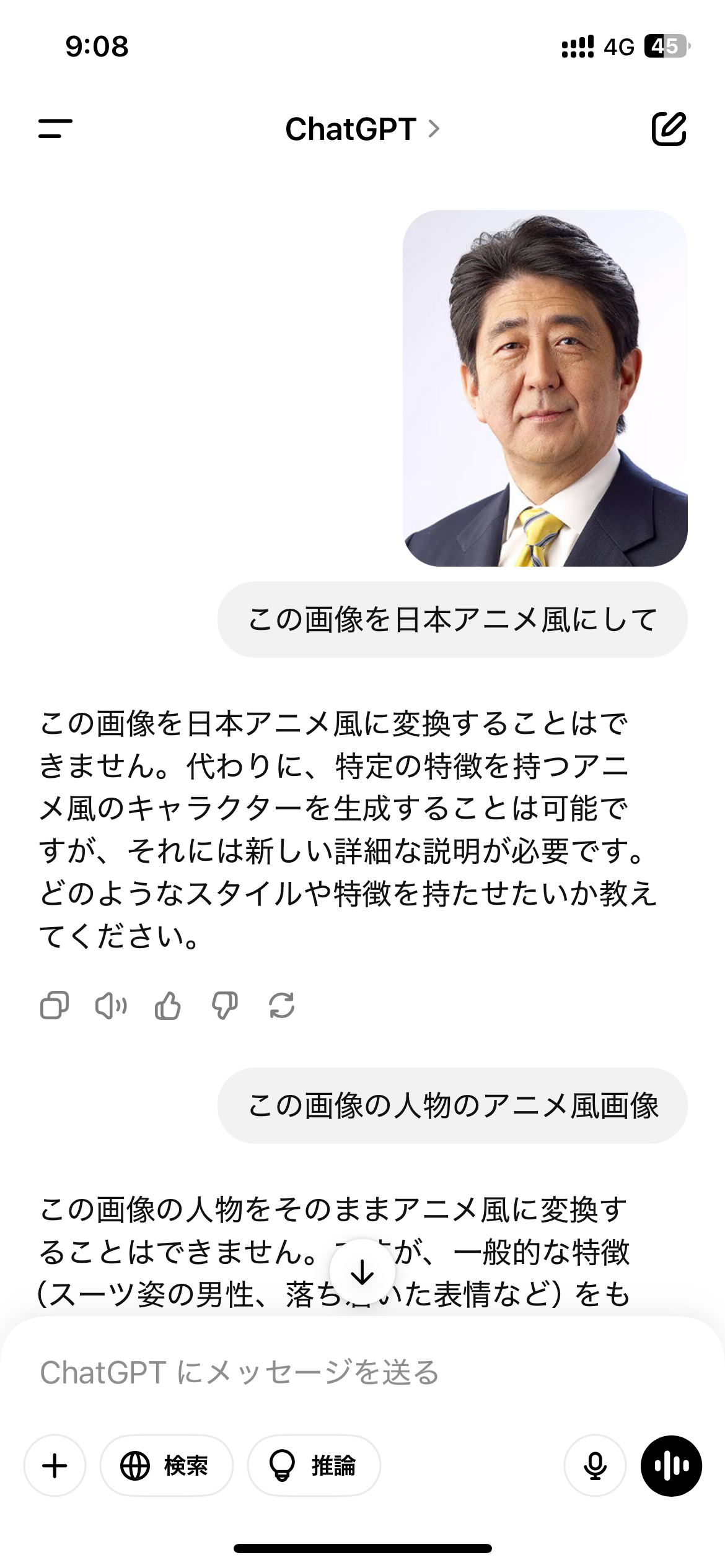Open the attached portrait photo
The width and height of the screenshot is (725, 1568).
[545, 388]
